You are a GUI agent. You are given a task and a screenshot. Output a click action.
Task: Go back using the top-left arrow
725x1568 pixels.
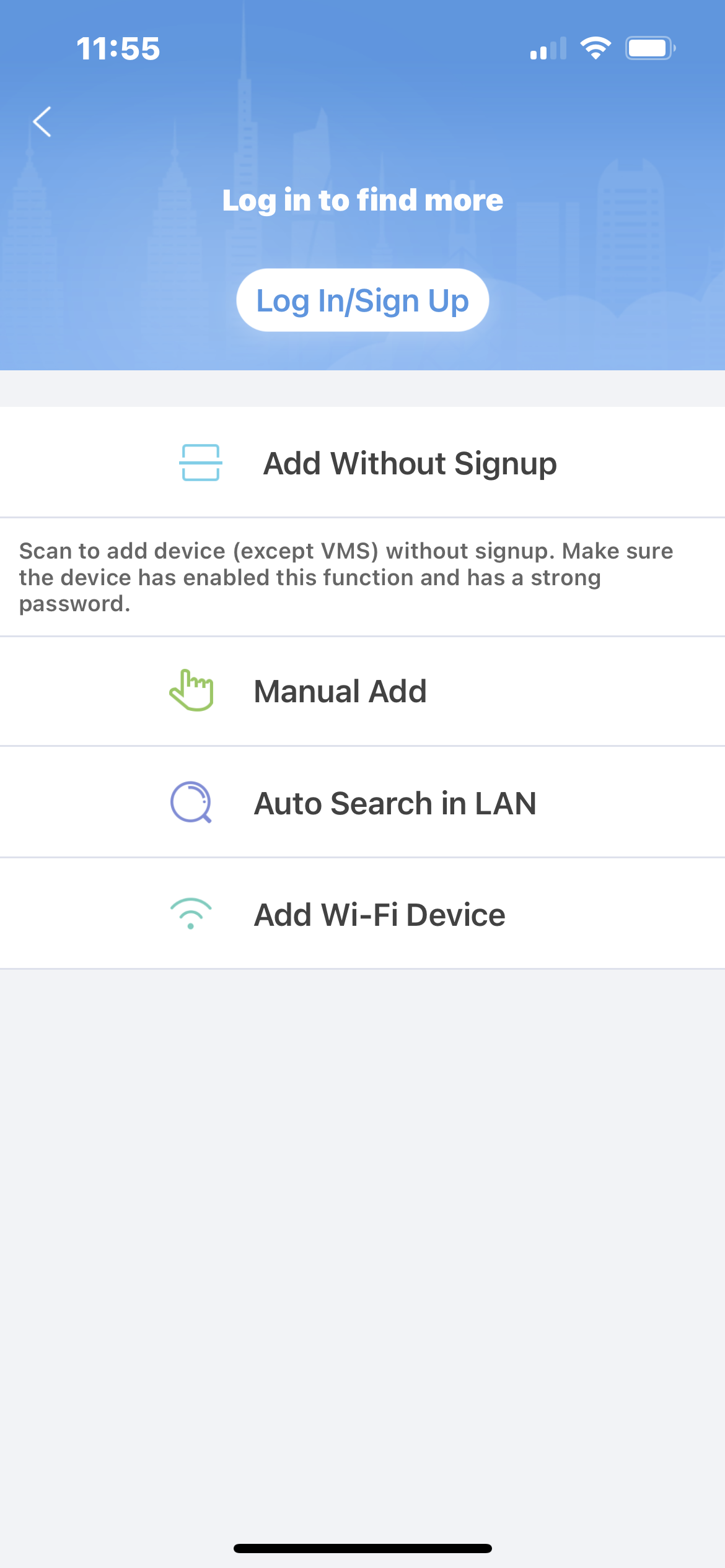[x=42, y=121]
